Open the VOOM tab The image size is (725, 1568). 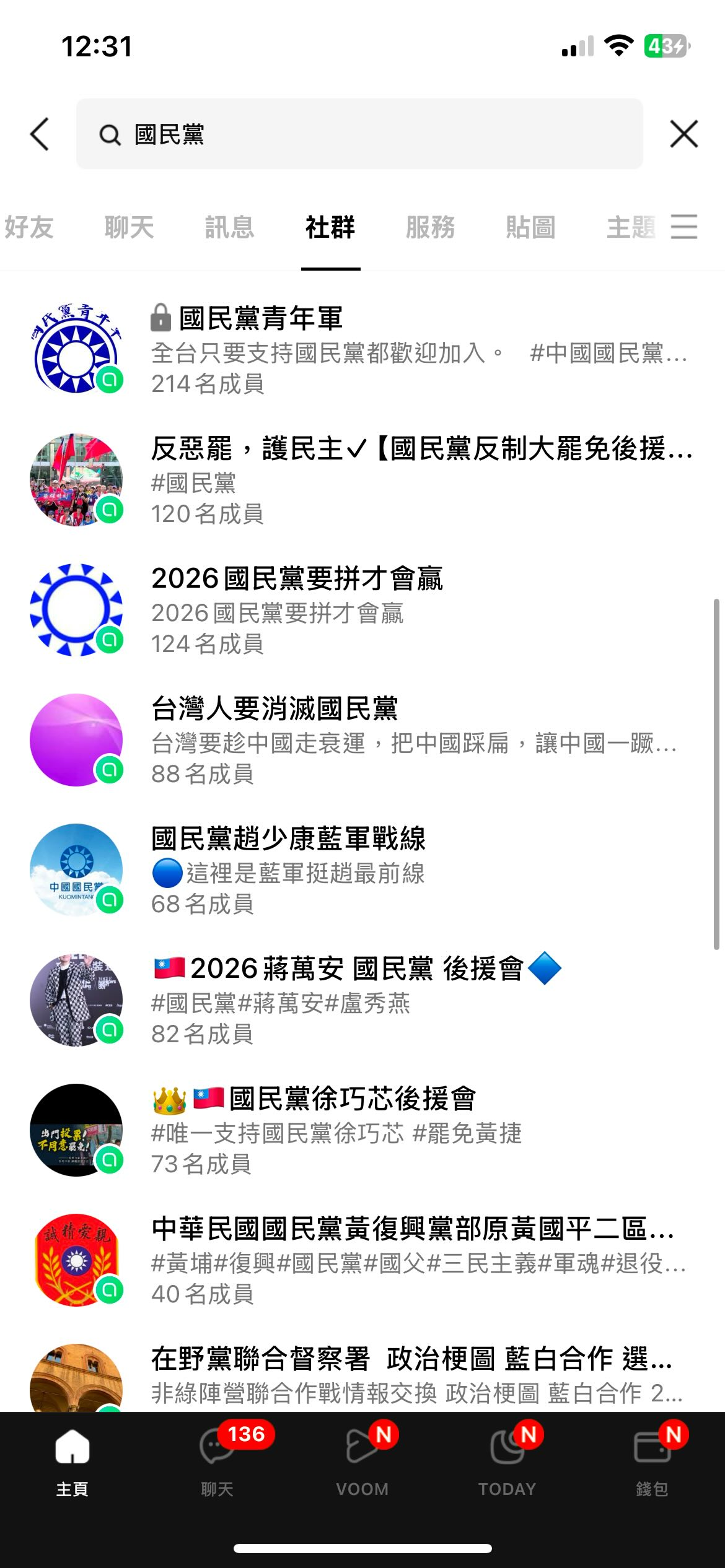362,1463
